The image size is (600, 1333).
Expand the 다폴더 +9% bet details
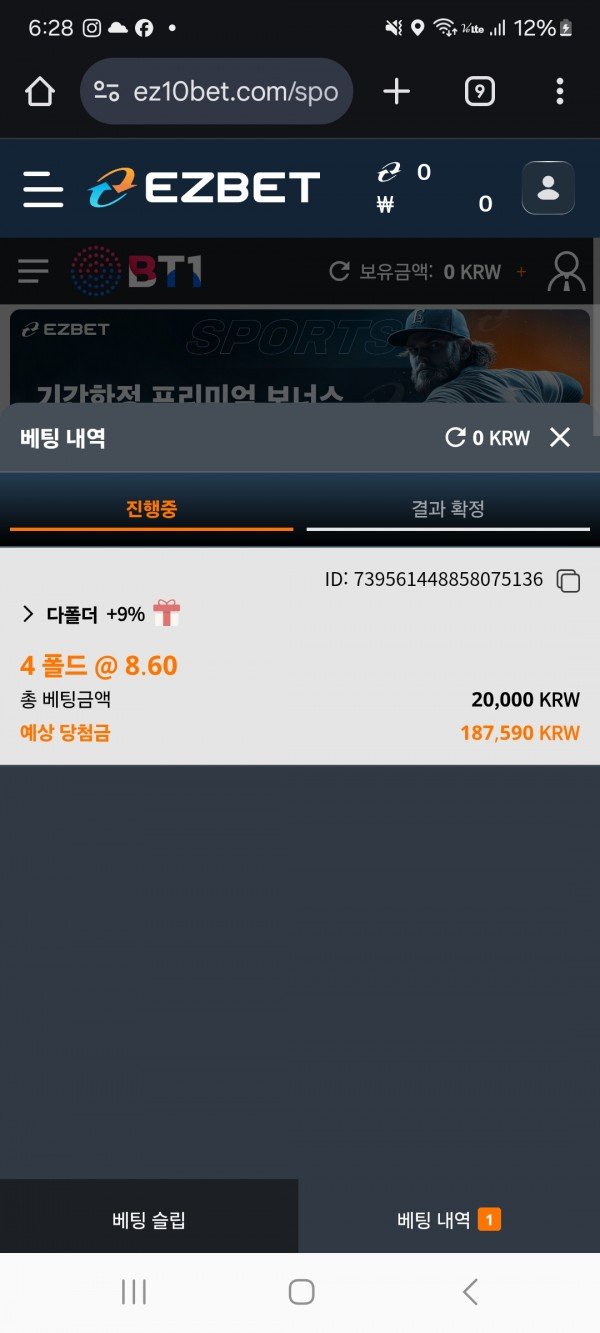28,614
